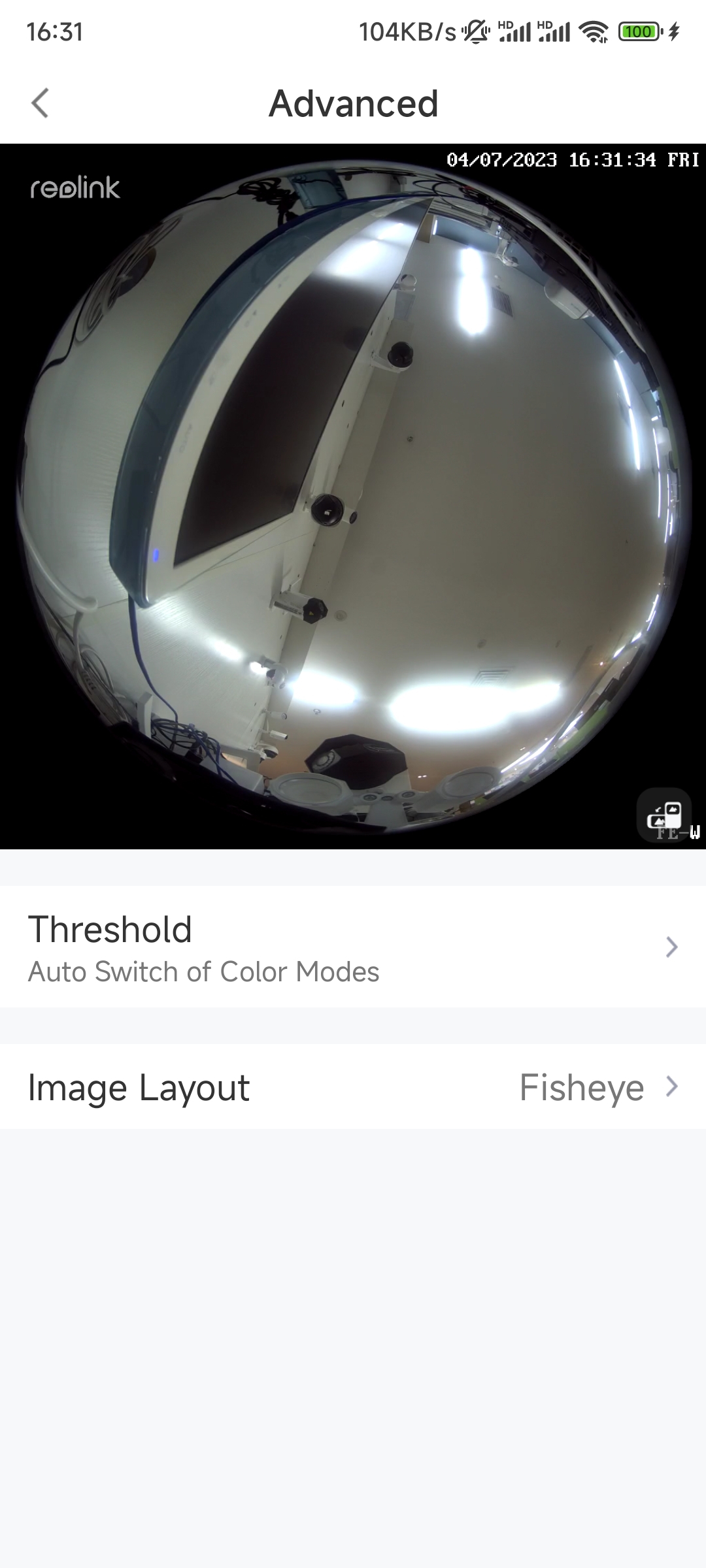Tap the image switch icon on preview
The image size is (706, 1568).
pos(664,815)
